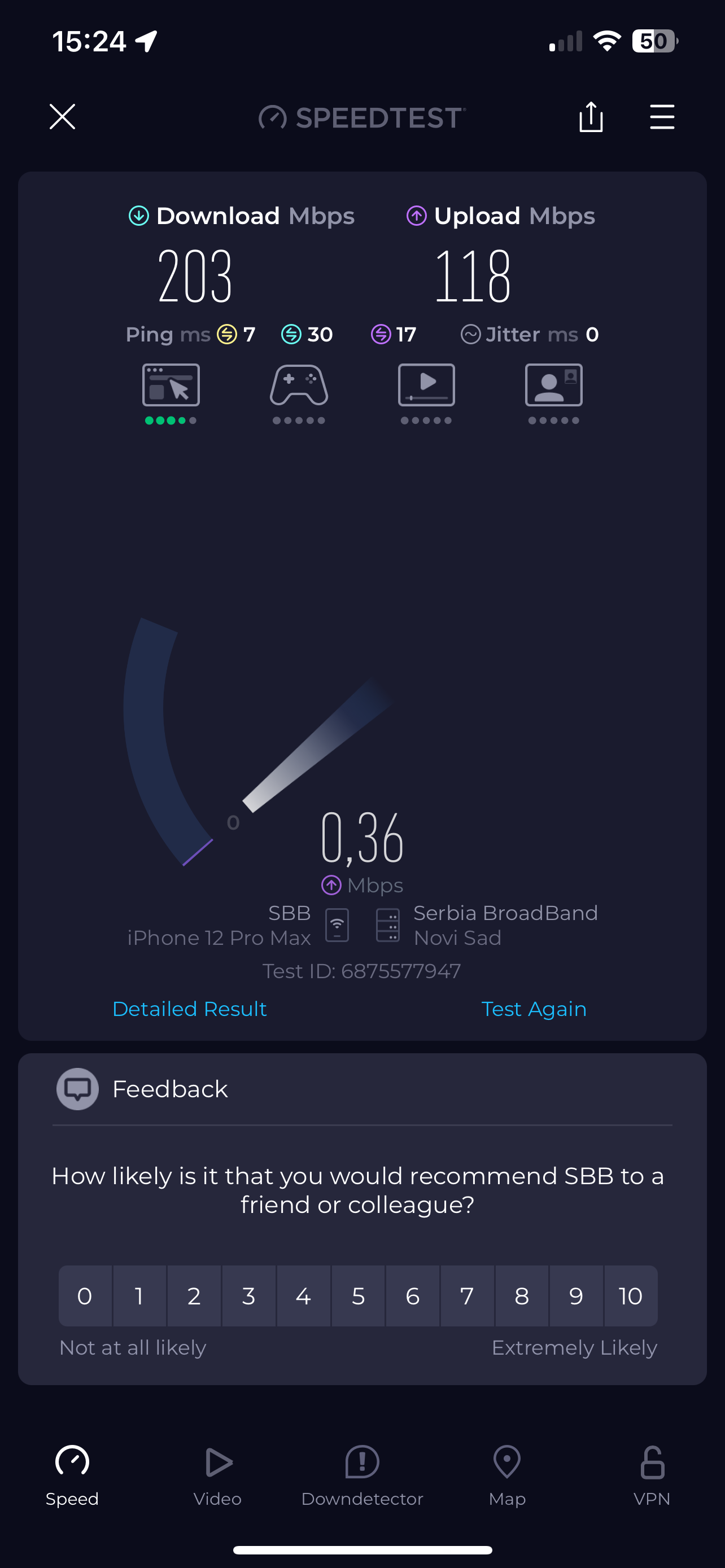
Task: Tap Test Again to rerun test
Action: point(533,1009)
